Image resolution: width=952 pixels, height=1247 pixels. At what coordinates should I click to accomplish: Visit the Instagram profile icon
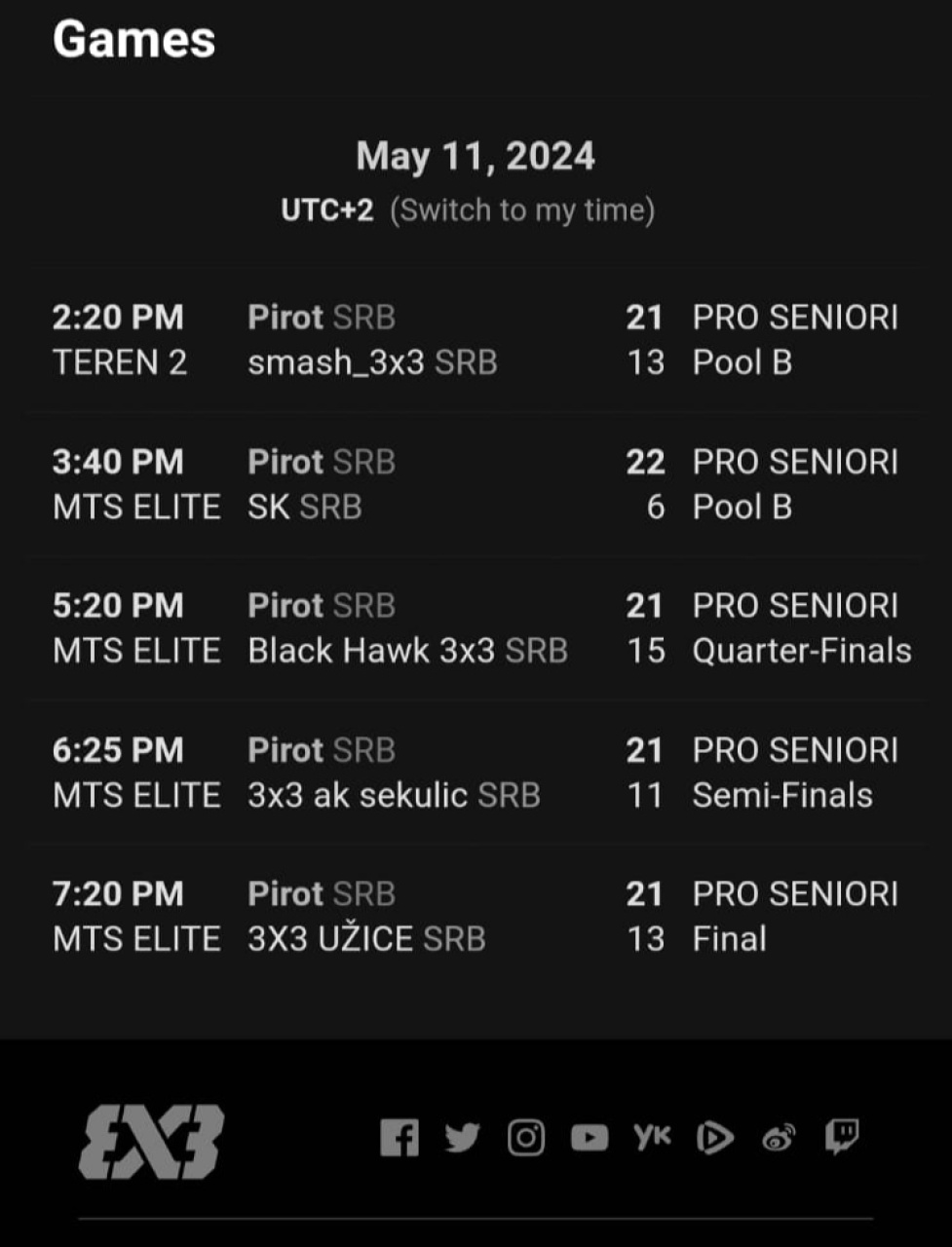coord(526,1138)
